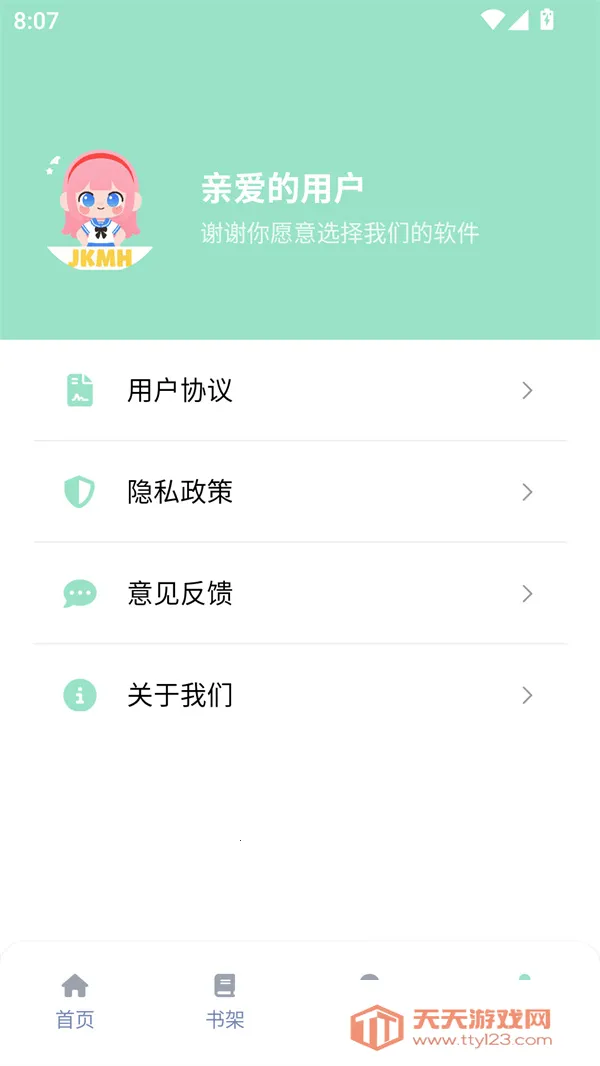Viewport: 600px width, 1066px height.
Task: Open 意见反馈 to send feedback
Action: (x=300, y=594)
